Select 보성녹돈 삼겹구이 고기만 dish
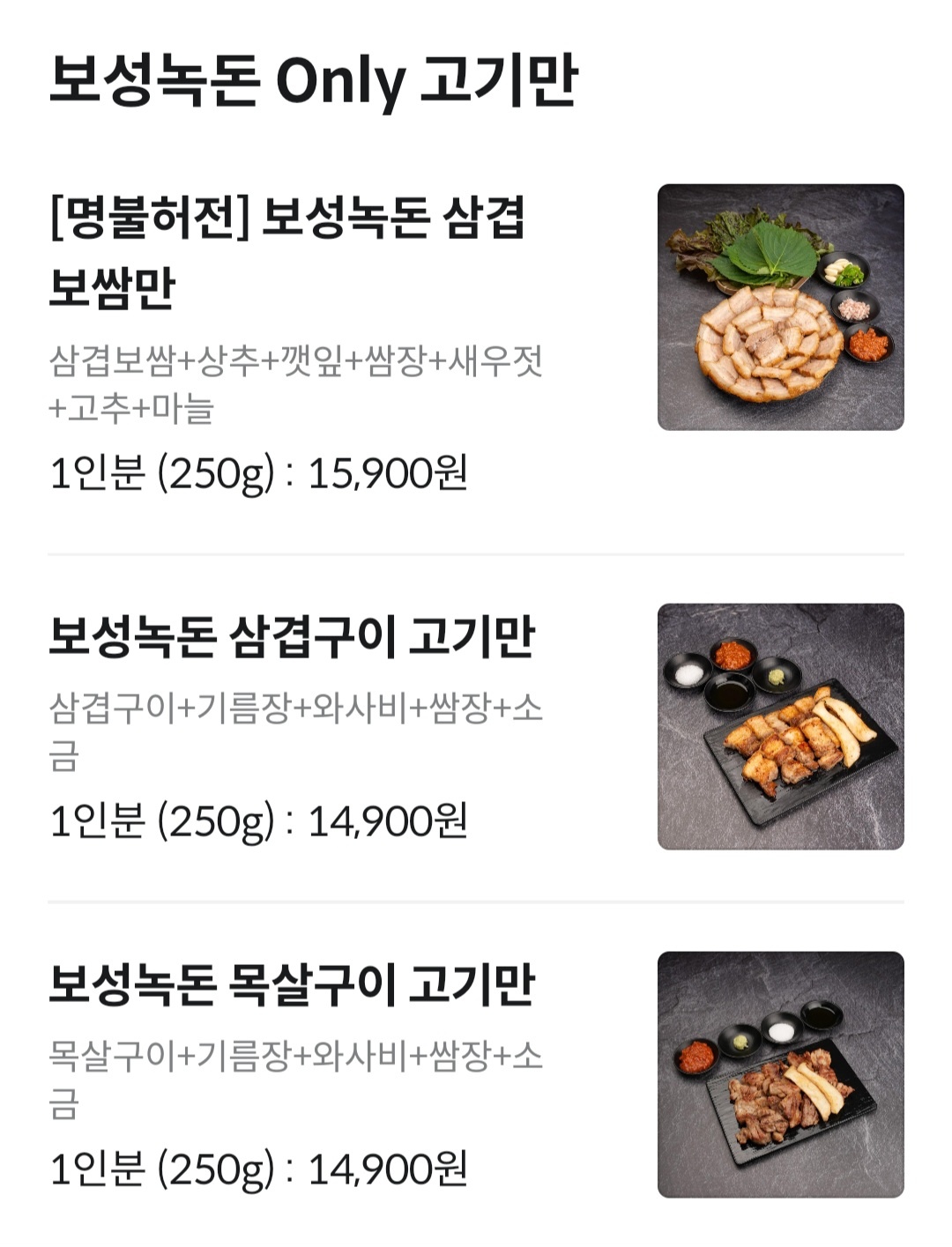The image size is (952, 1247). coord(292,636)
